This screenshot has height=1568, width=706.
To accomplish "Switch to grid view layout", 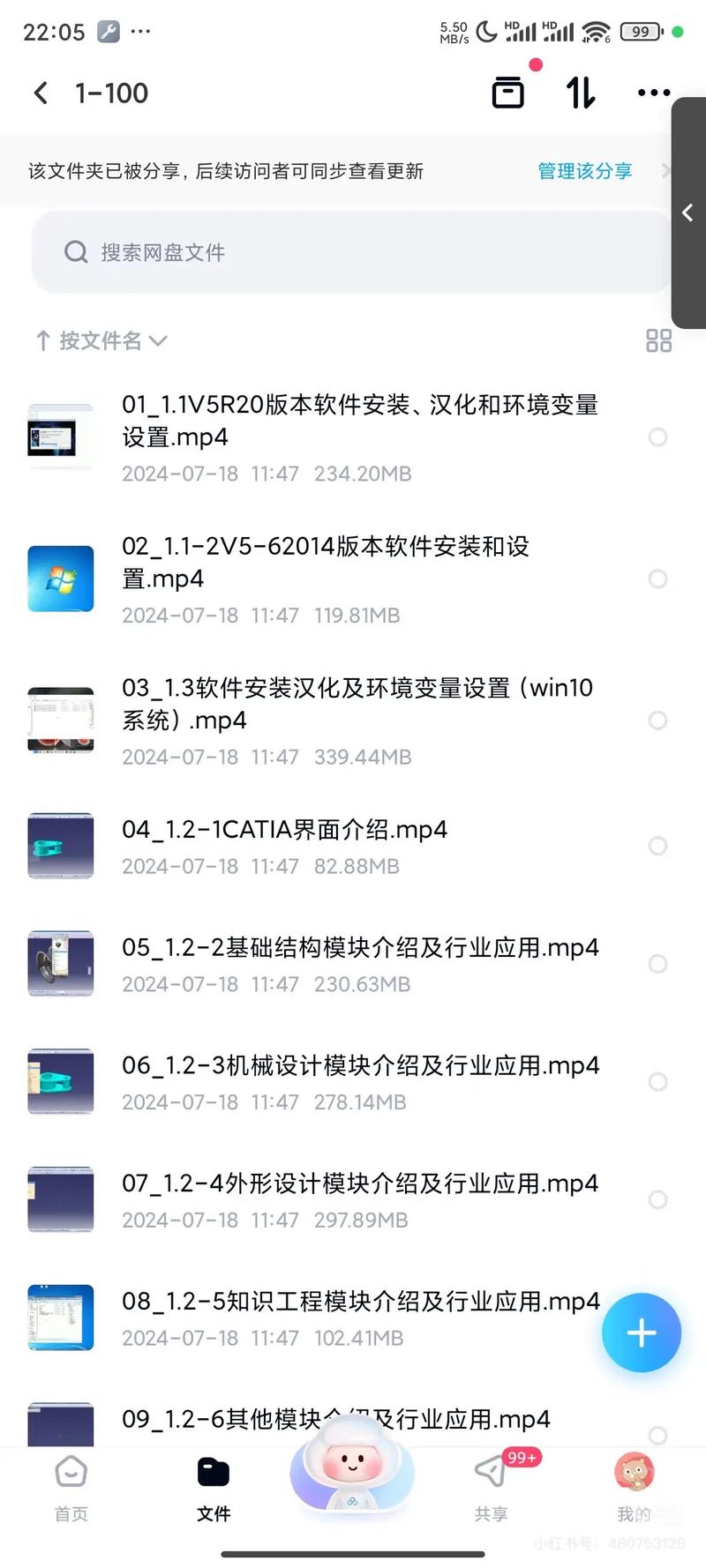I will [658, 340].
